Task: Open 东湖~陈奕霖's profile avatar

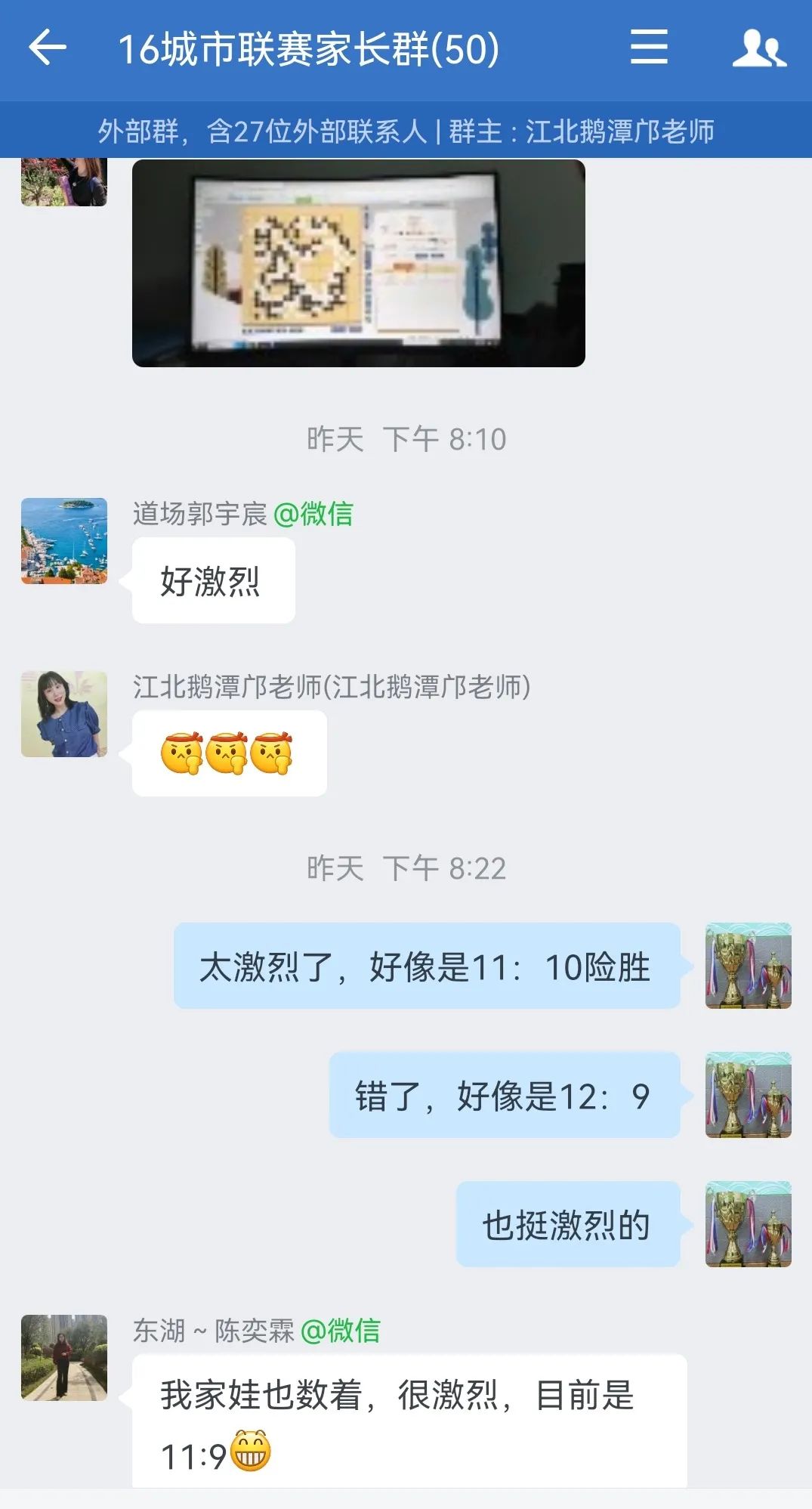Action: tap(64, 1358)
